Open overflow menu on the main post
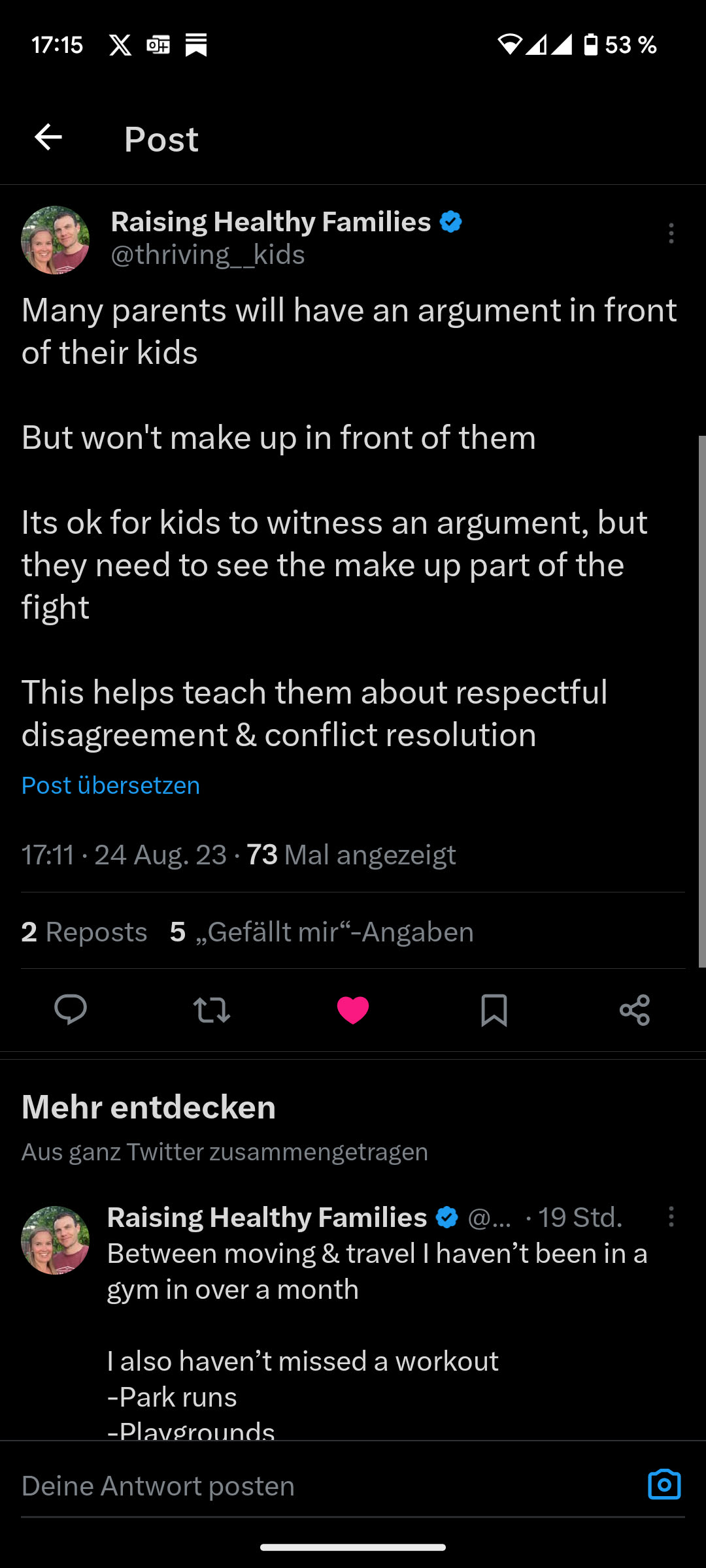This screenshot has height=1568, width=706. [671, 233]
